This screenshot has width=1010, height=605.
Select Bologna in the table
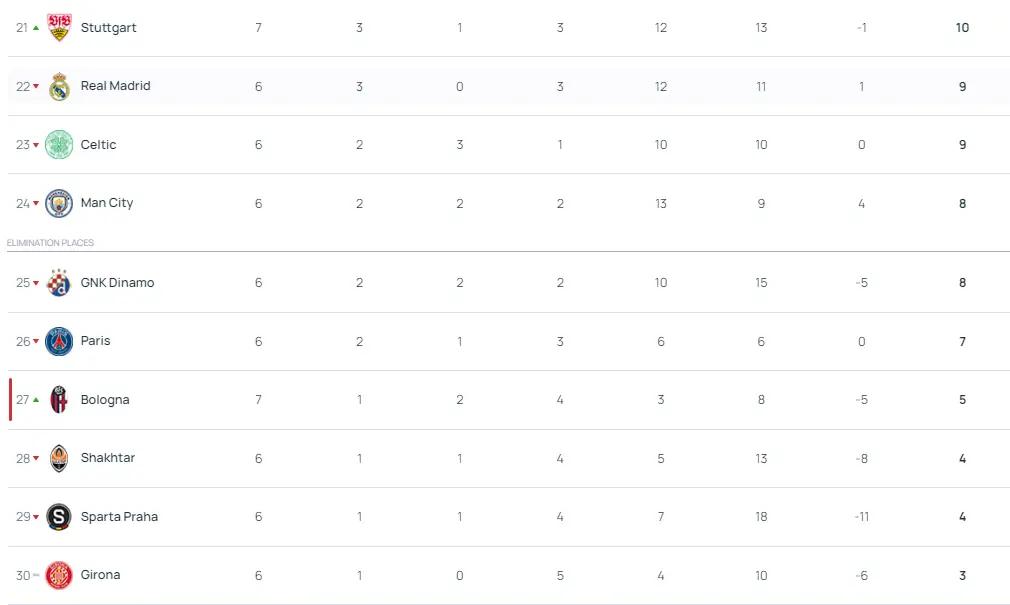pyautogui.click(x=105, y=400)
